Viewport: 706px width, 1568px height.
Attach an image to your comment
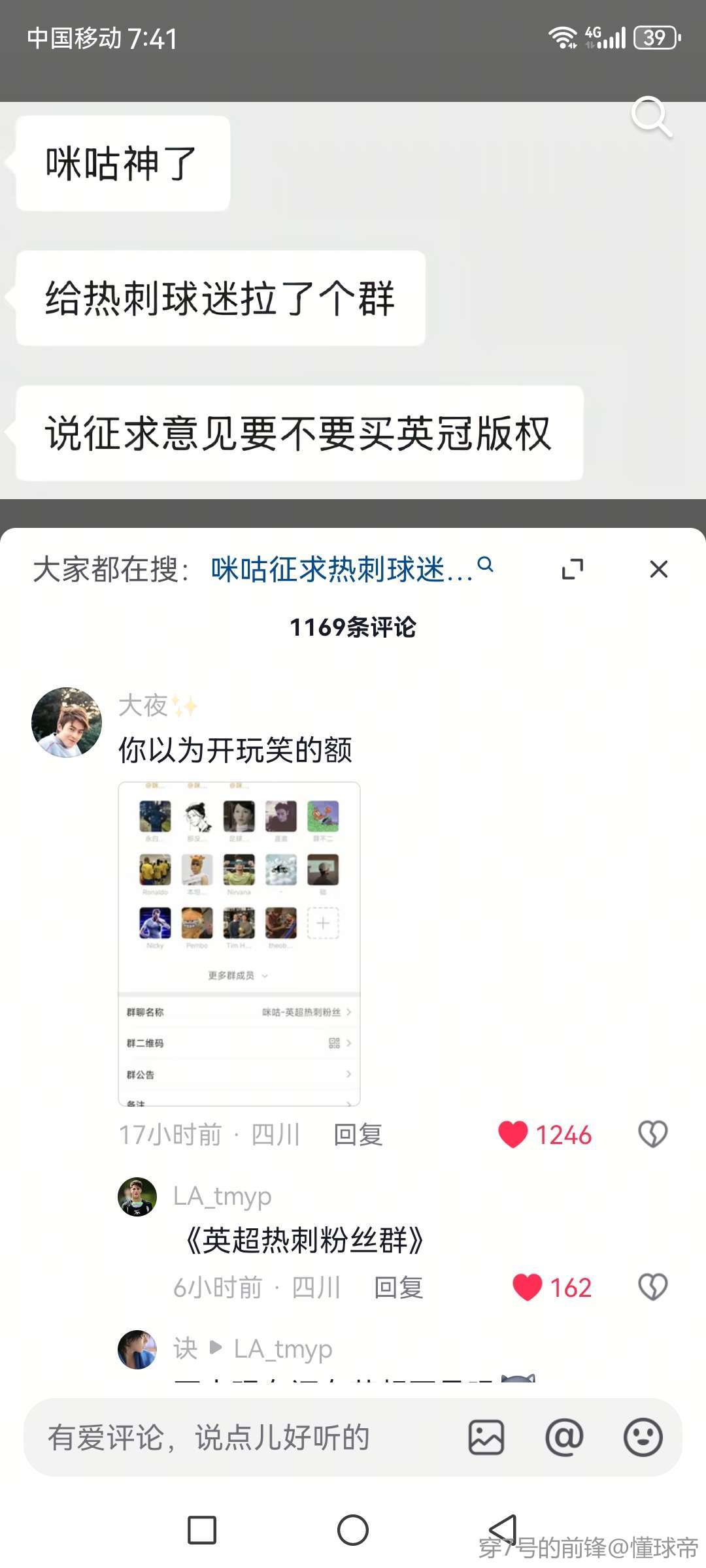pos(486,1437)
